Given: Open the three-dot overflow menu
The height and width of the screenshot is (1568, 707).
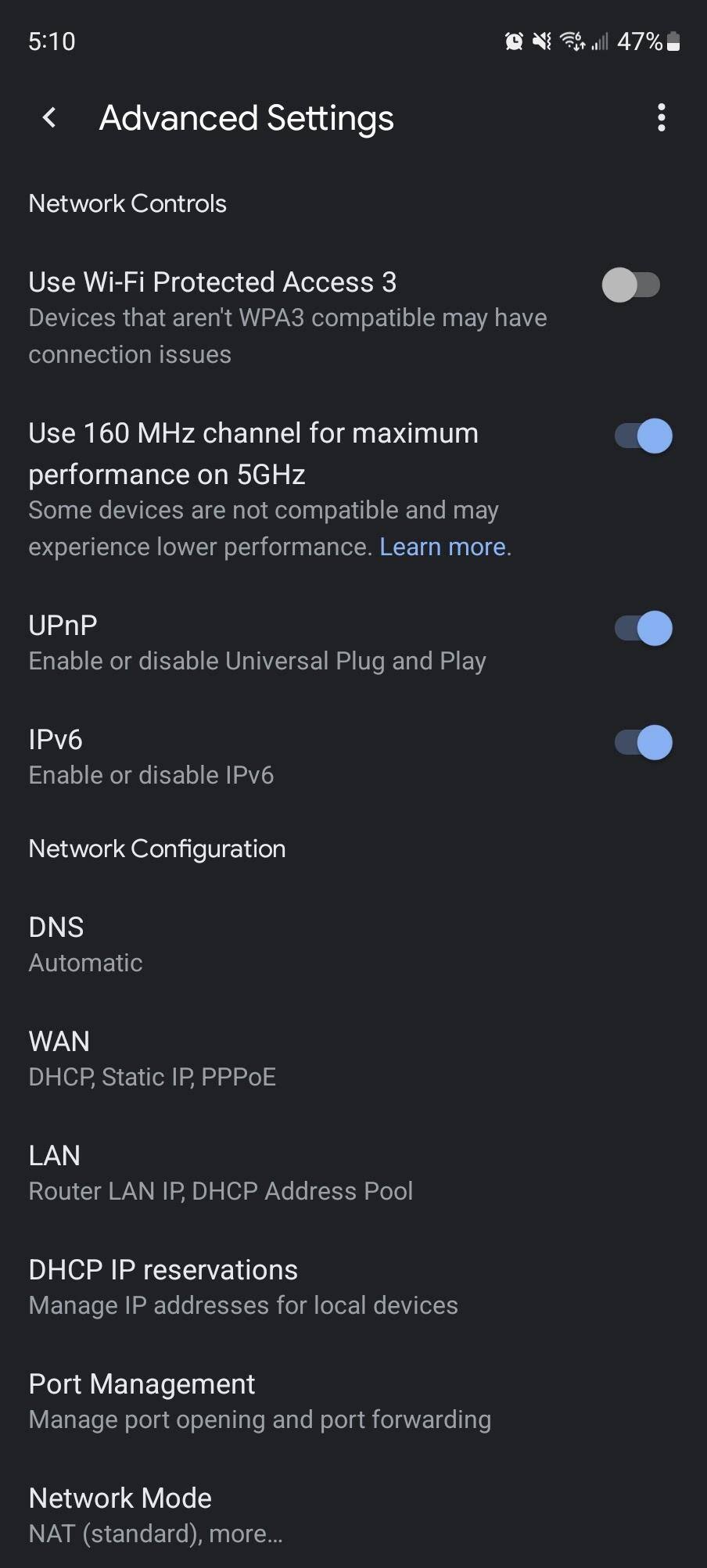Looking at the screenshot, I should (x=661, y=118).
